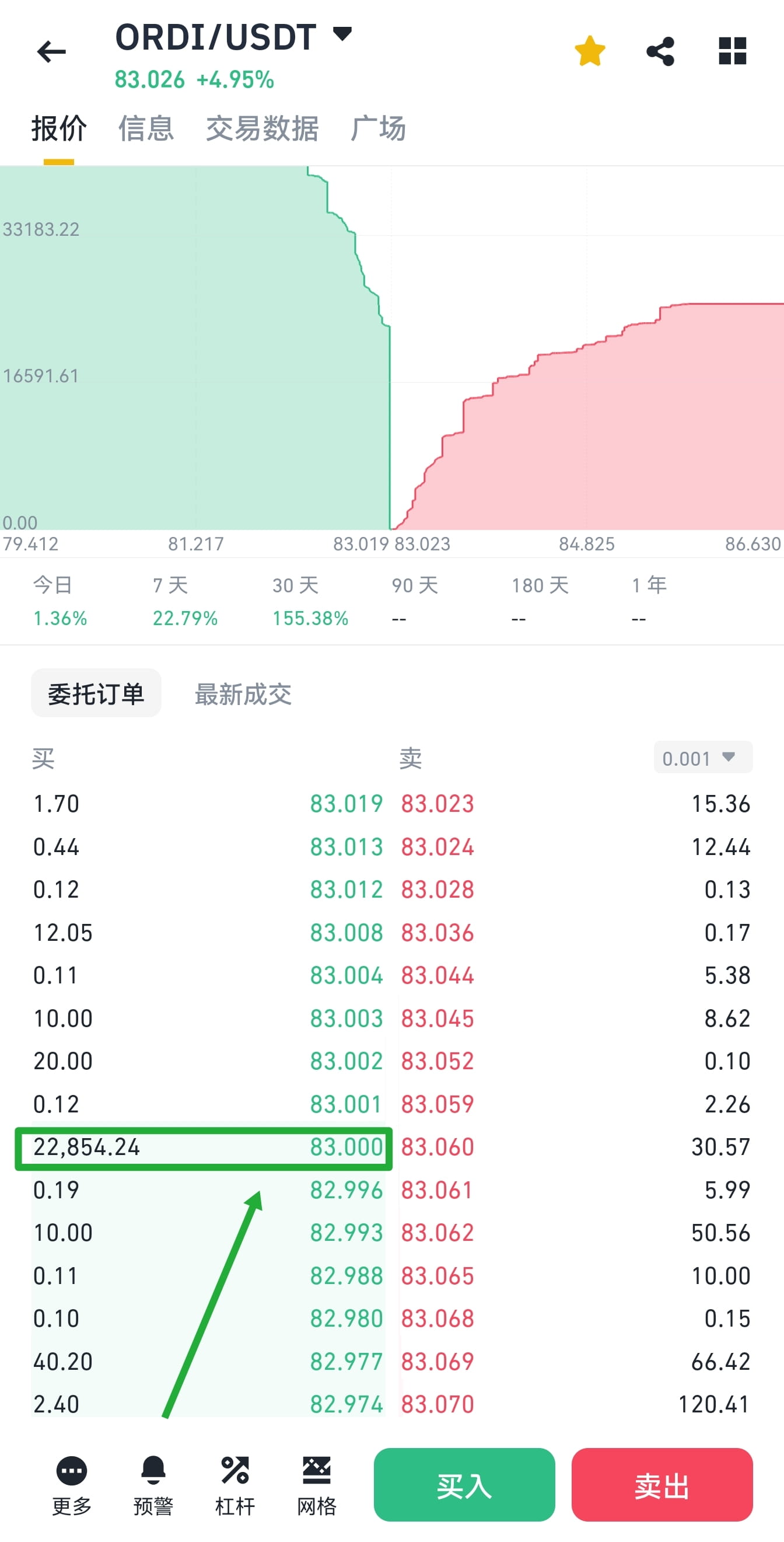784x1542 pixels.
Task: Tap the back arrow
Action: pos(50,51)
